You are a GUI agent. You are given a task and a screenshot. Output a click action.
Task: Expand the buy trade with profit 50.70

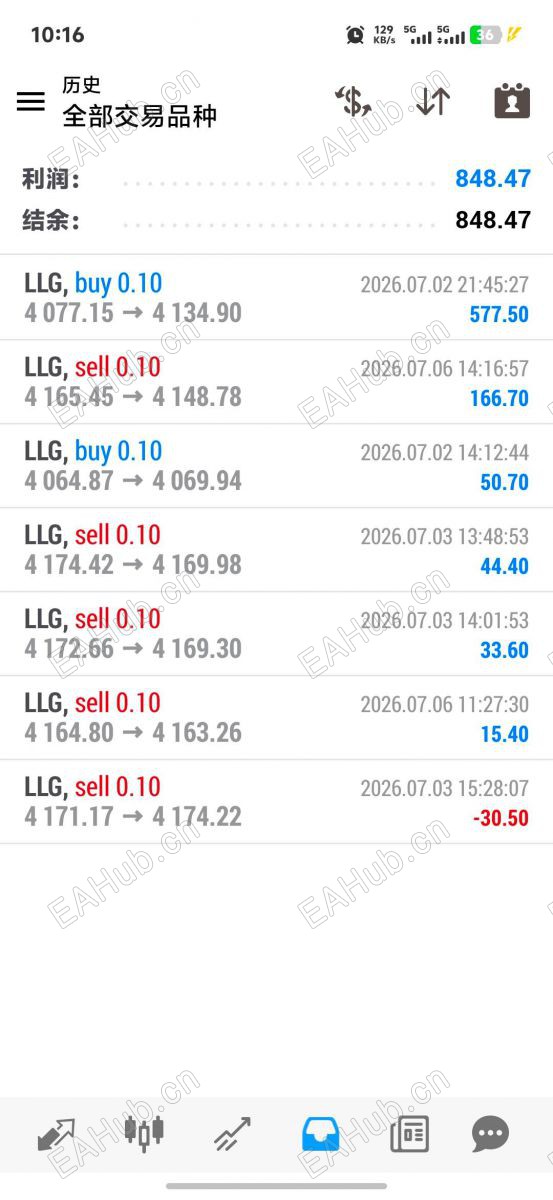click(x=276, y=466)
